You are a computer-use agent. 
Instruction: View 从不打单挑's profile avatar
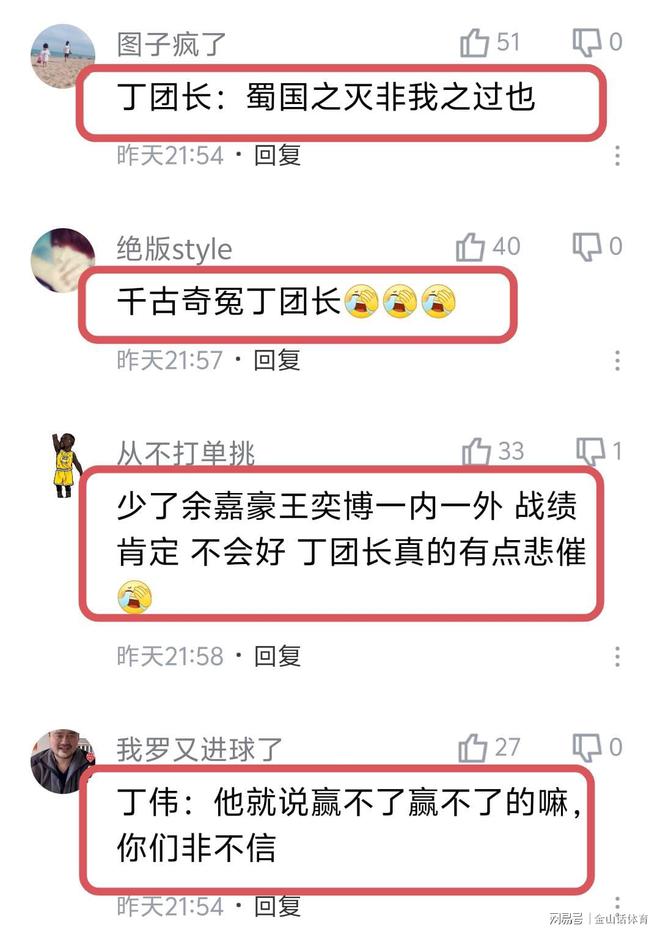pyautogui.click(x=65, y=465)
